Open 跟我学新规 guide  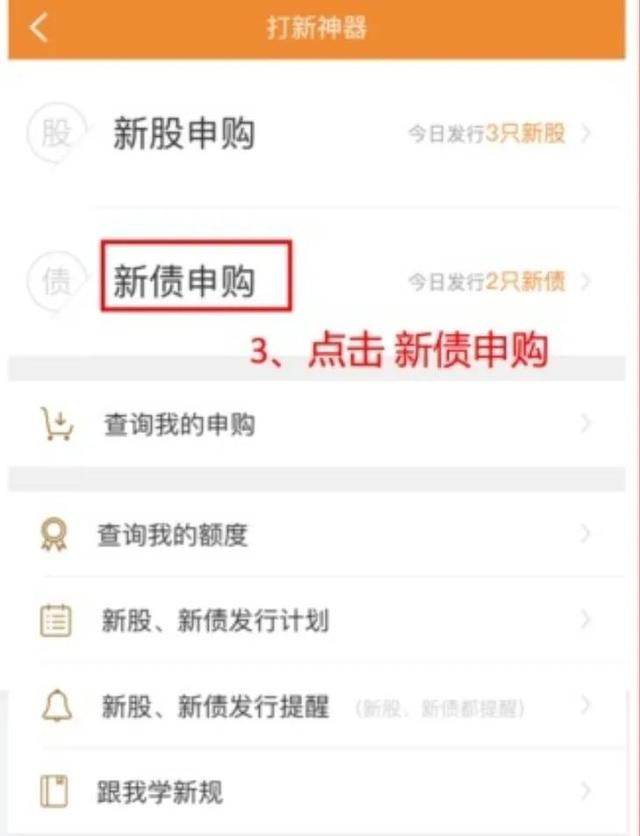point(162,793)
